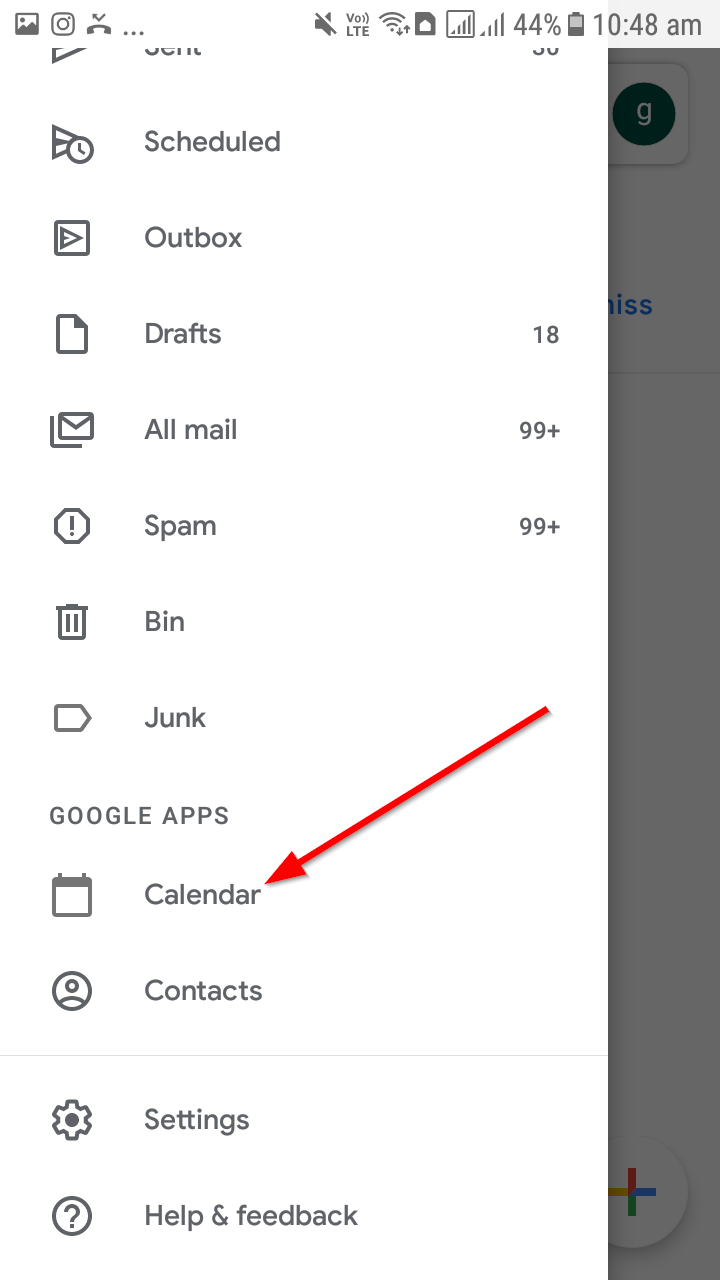Open the Bin folder
Screen dimensions: 720x1280
(304, 622)
